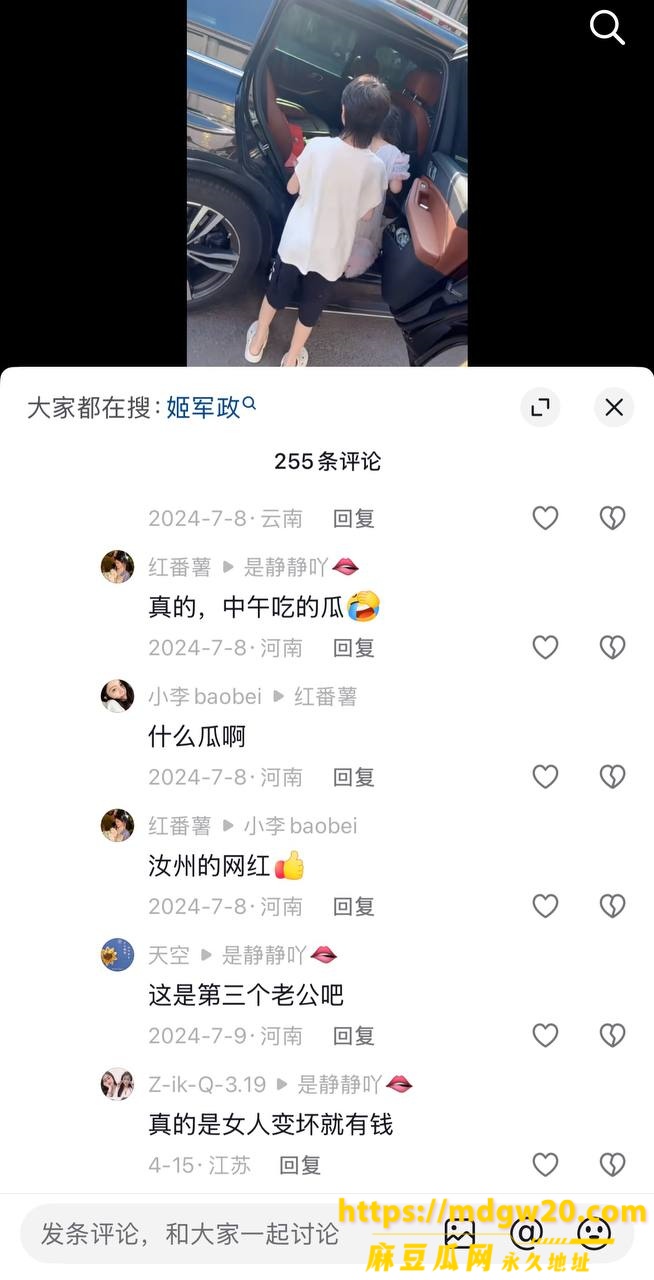Reply to 天空's comment 这是第三个老公吧
654x1280 pixels.
[x=354, y=1035]
